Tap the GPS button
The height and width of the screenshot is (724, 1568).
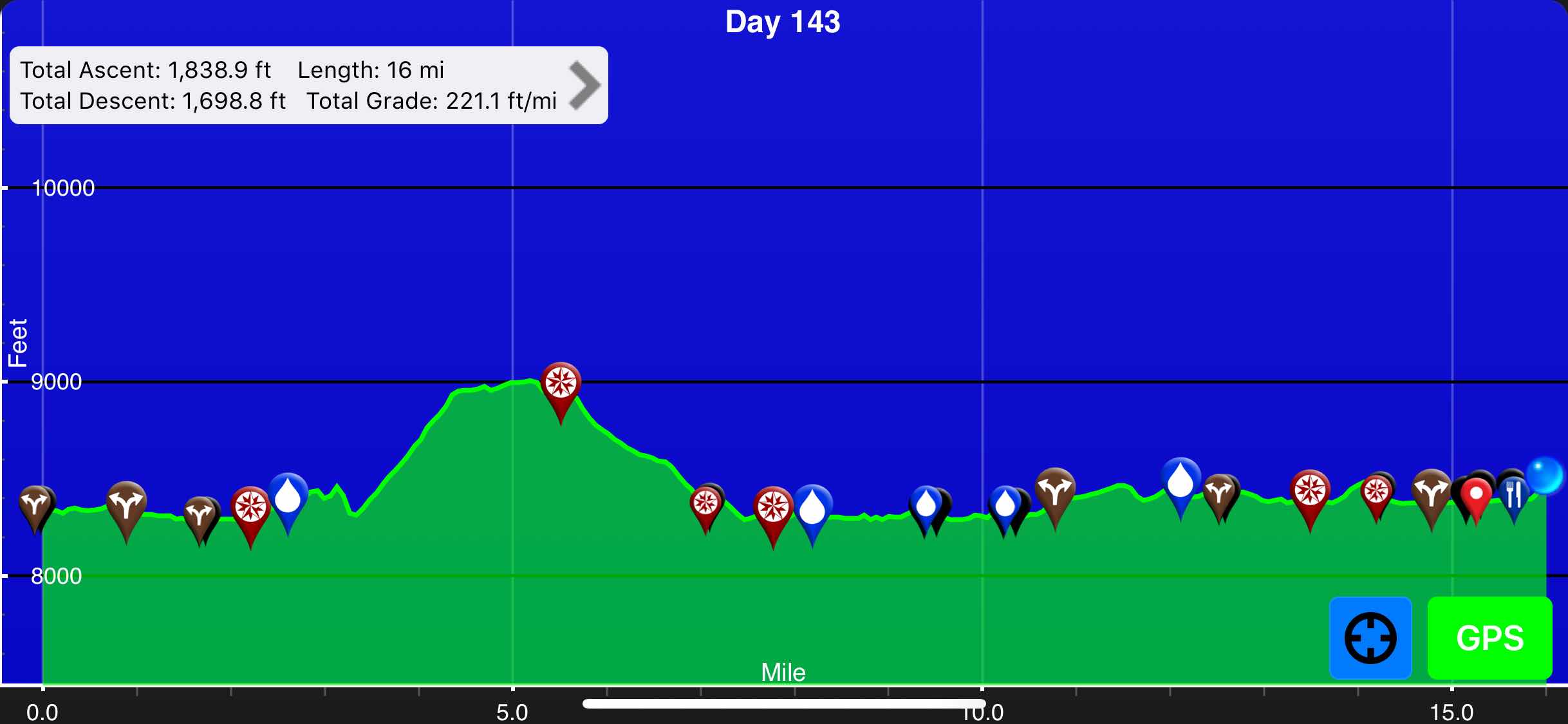1489,638
